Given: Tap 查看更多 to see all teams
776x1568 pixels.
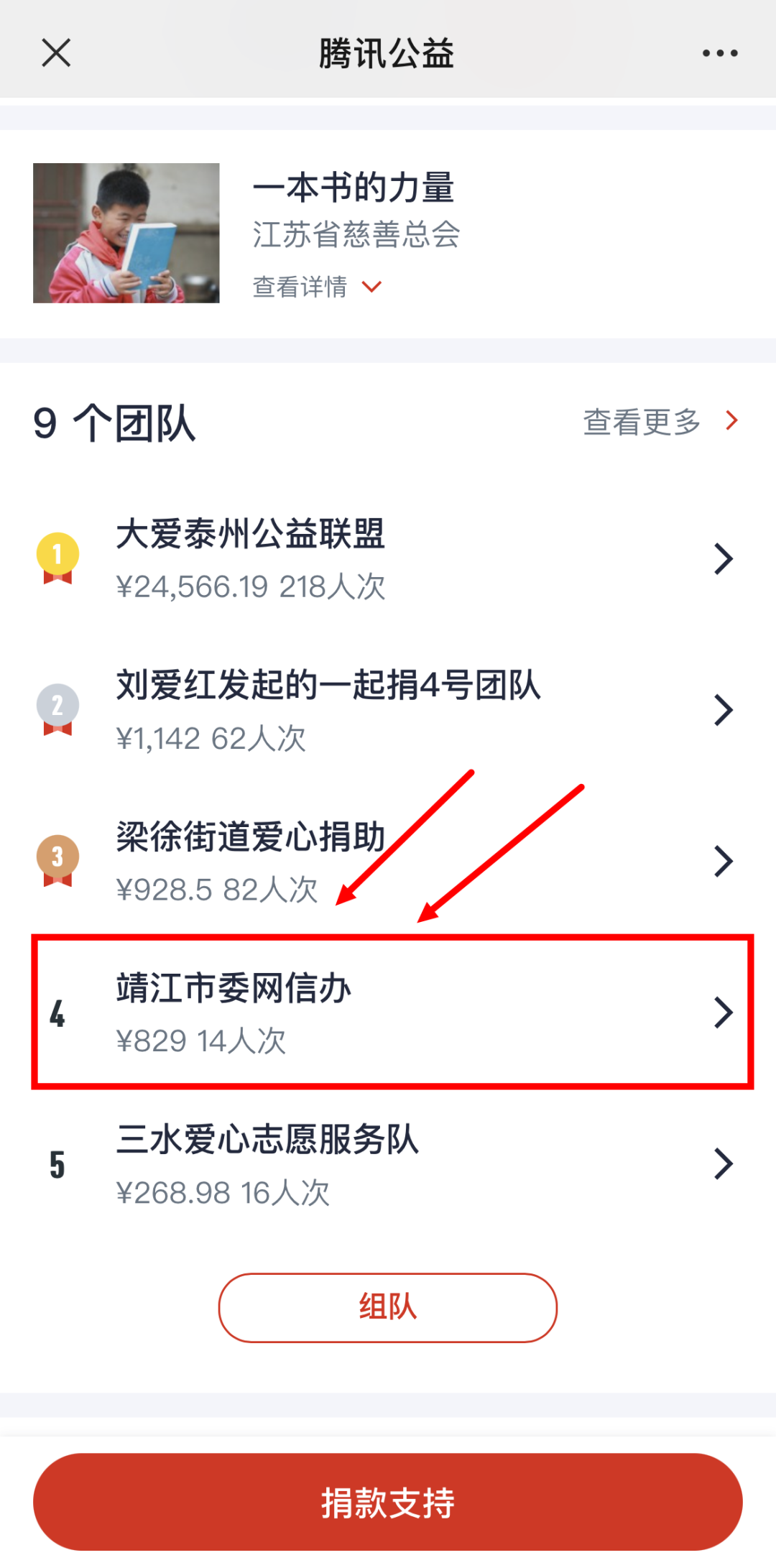Looking at the screenshot, I should point(659,422).
